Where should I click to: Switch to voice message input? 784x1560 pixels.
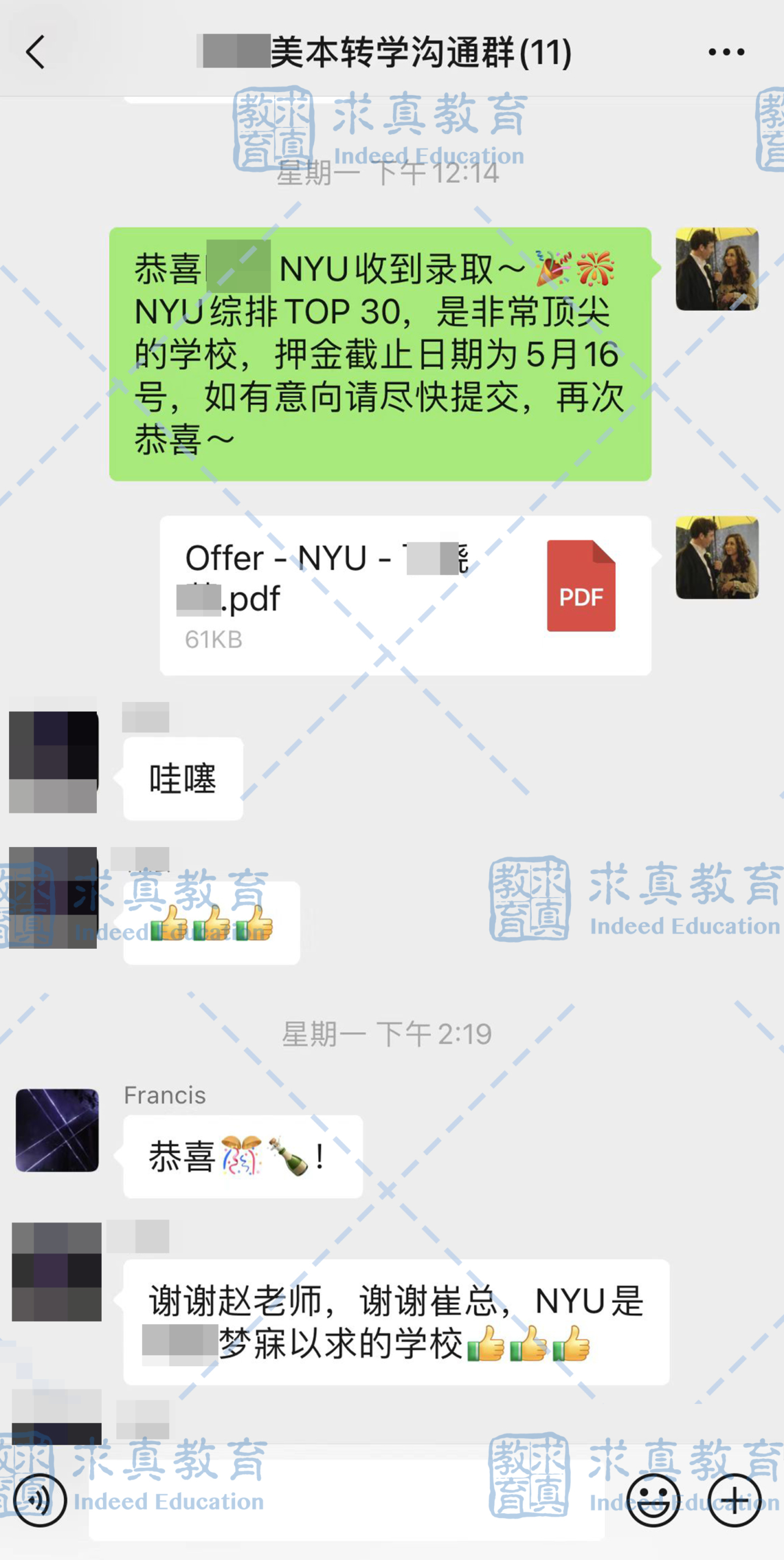(40, 1500)
